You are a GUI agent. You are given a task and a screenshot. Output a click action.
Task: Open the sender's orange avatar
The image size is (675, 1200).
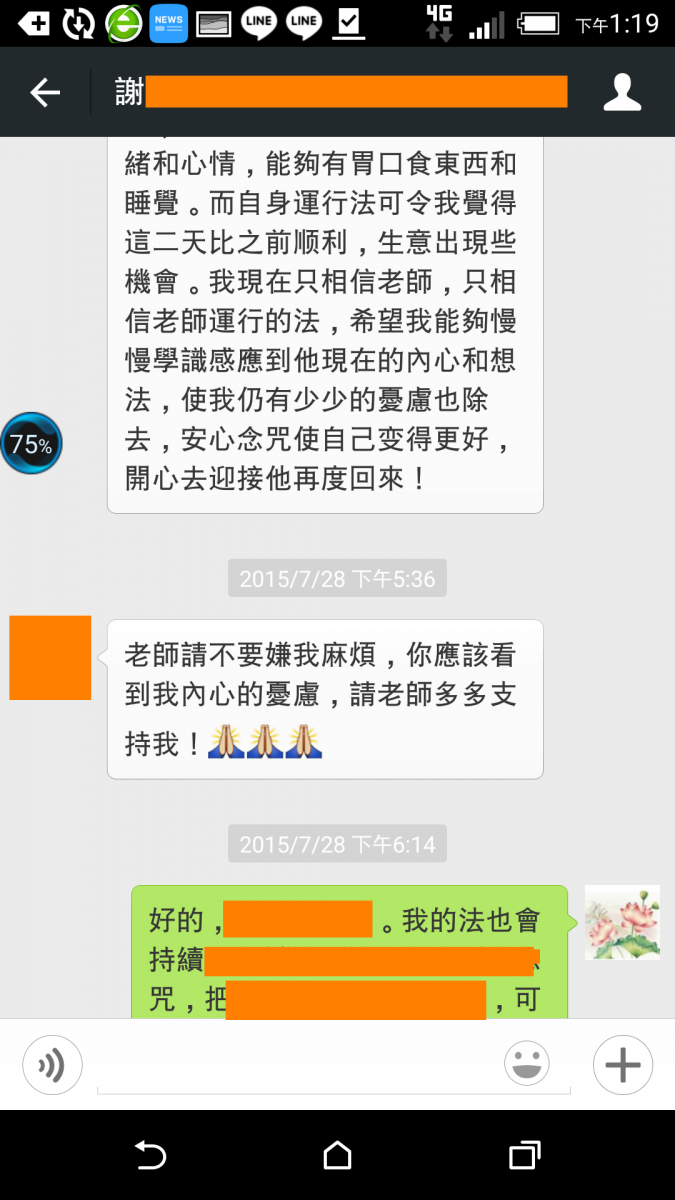point(50,658)
